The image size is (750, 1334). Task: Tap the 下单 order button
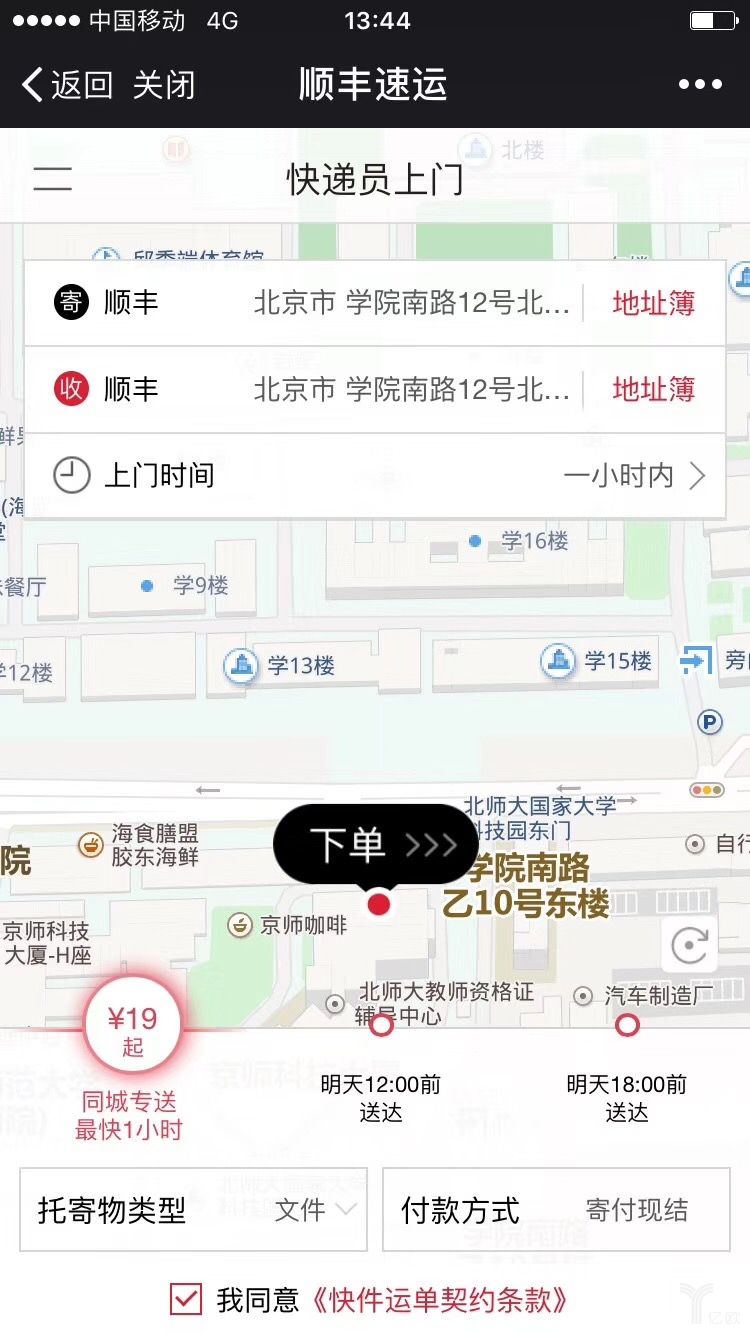click(x=375, y=845)
